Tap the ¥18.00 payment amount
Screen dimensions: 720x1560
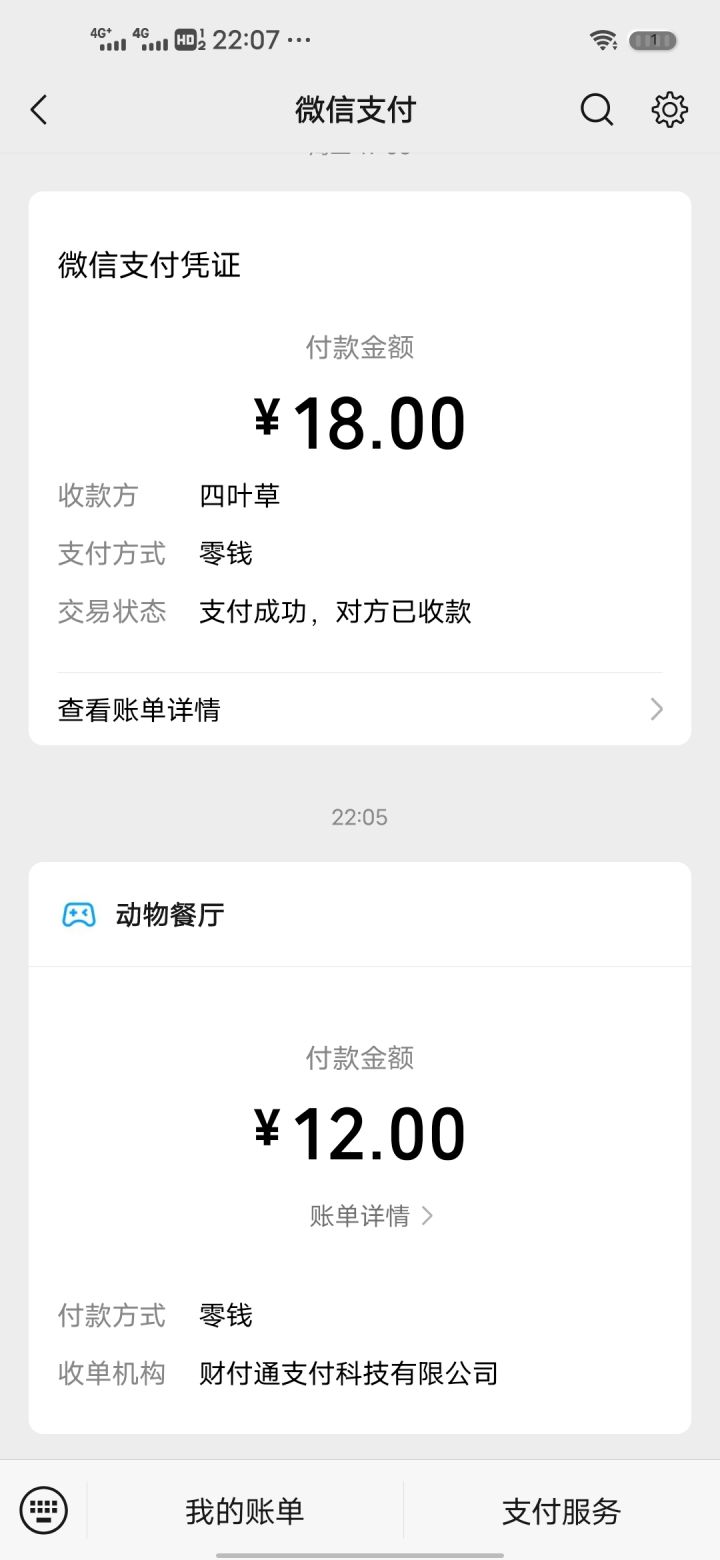360,420
